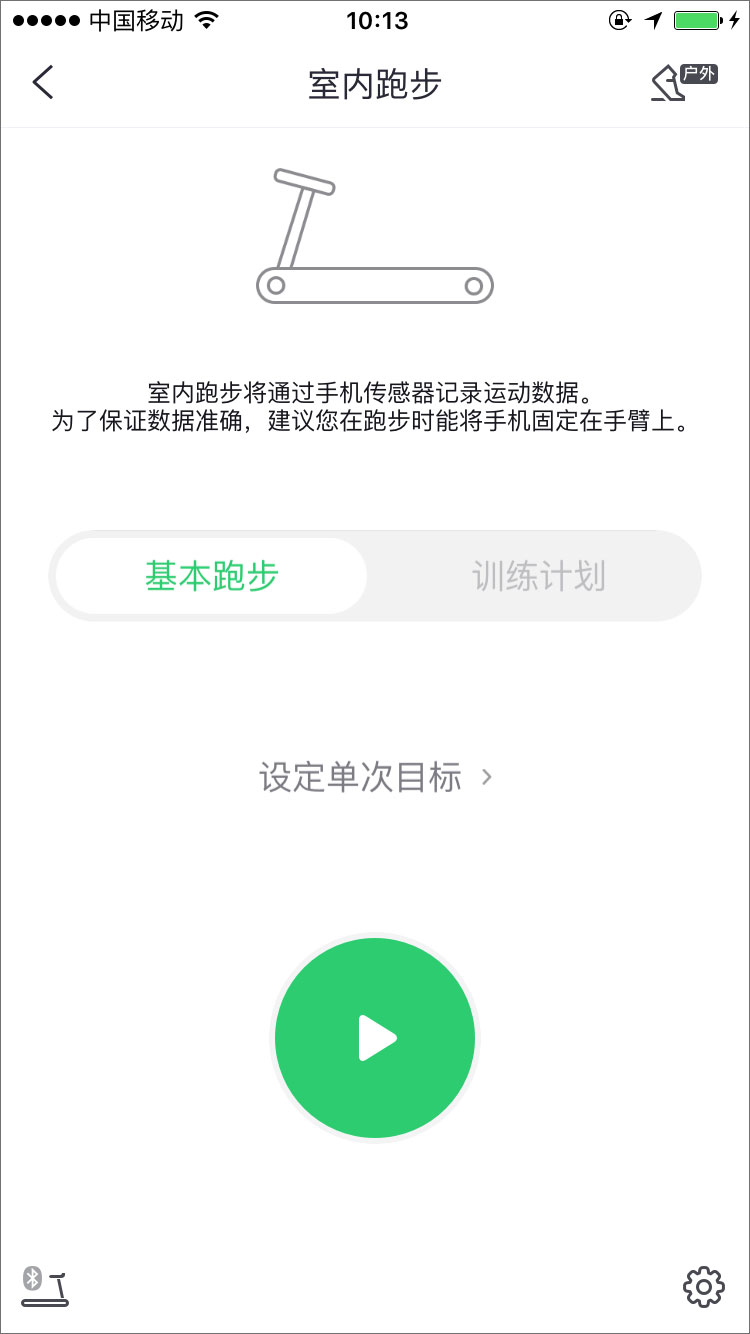750x1334 pixels.
Task: Start the run with the green play button
Action: click(375, 1038)
